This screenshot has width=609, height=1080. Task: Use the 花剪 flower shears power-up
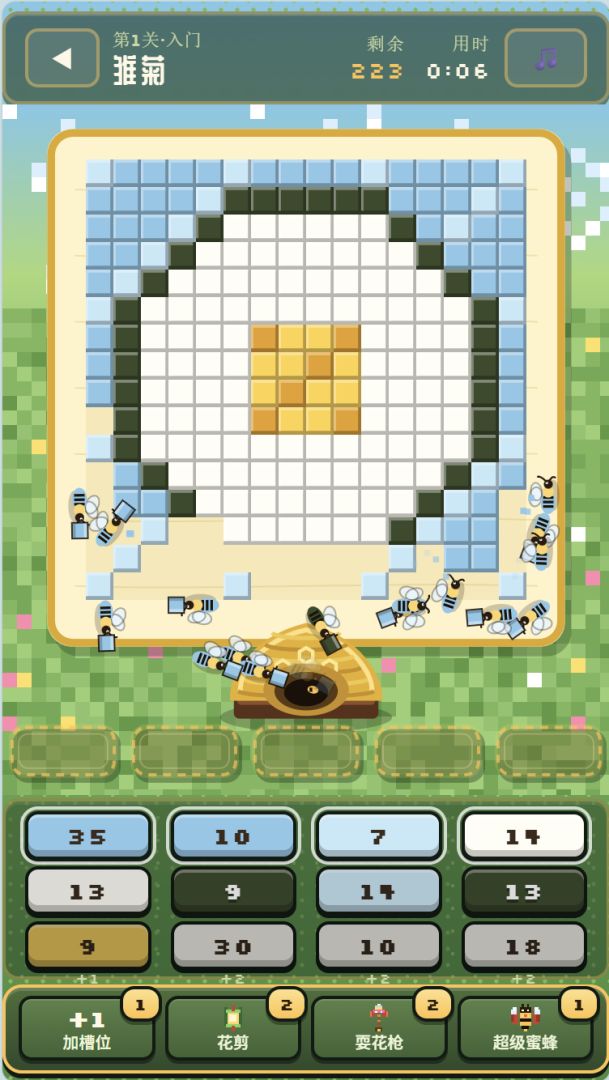point(232,1028)
